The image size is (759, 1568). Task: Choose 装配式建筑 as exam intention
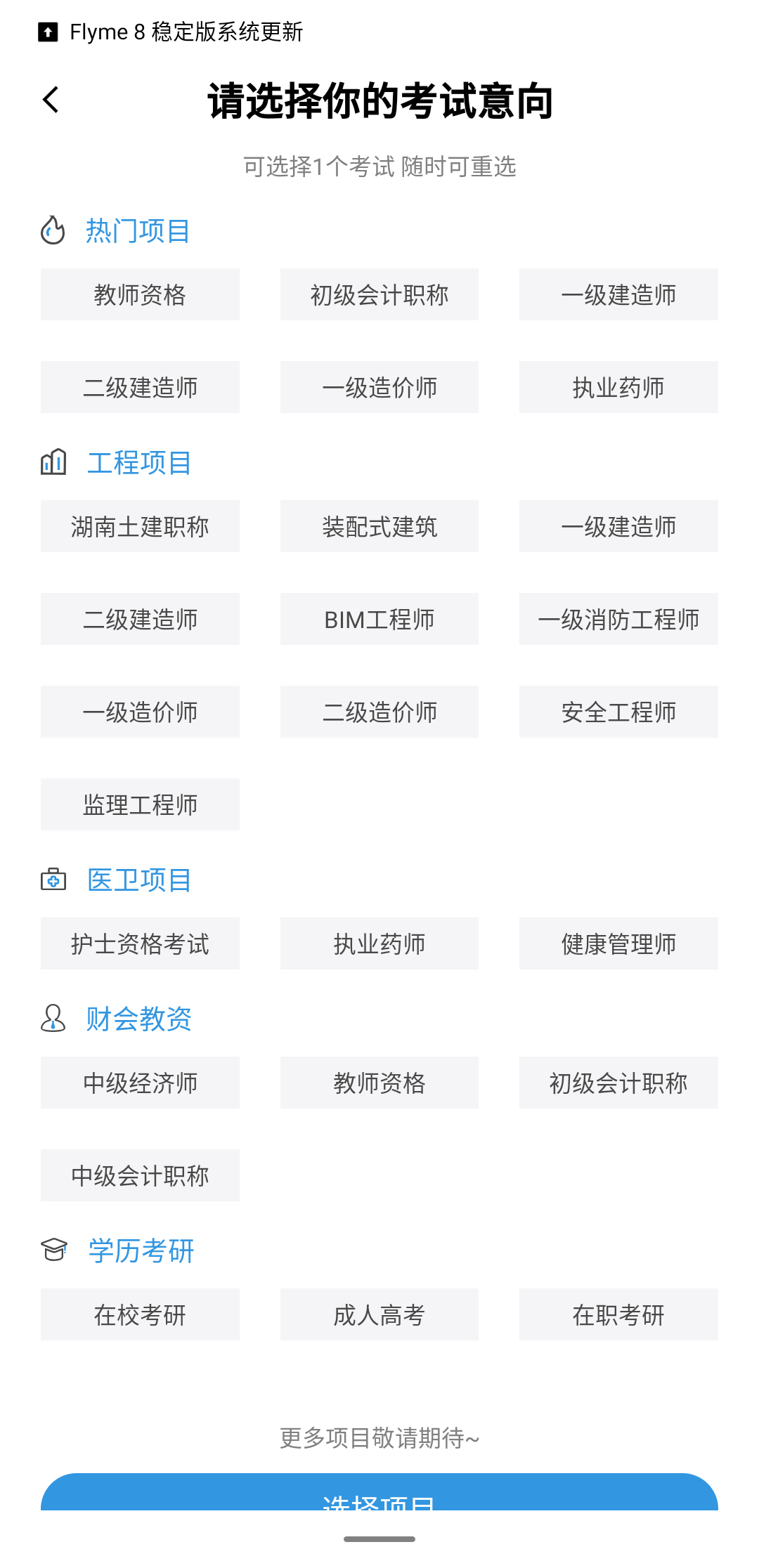click(379, 526)
